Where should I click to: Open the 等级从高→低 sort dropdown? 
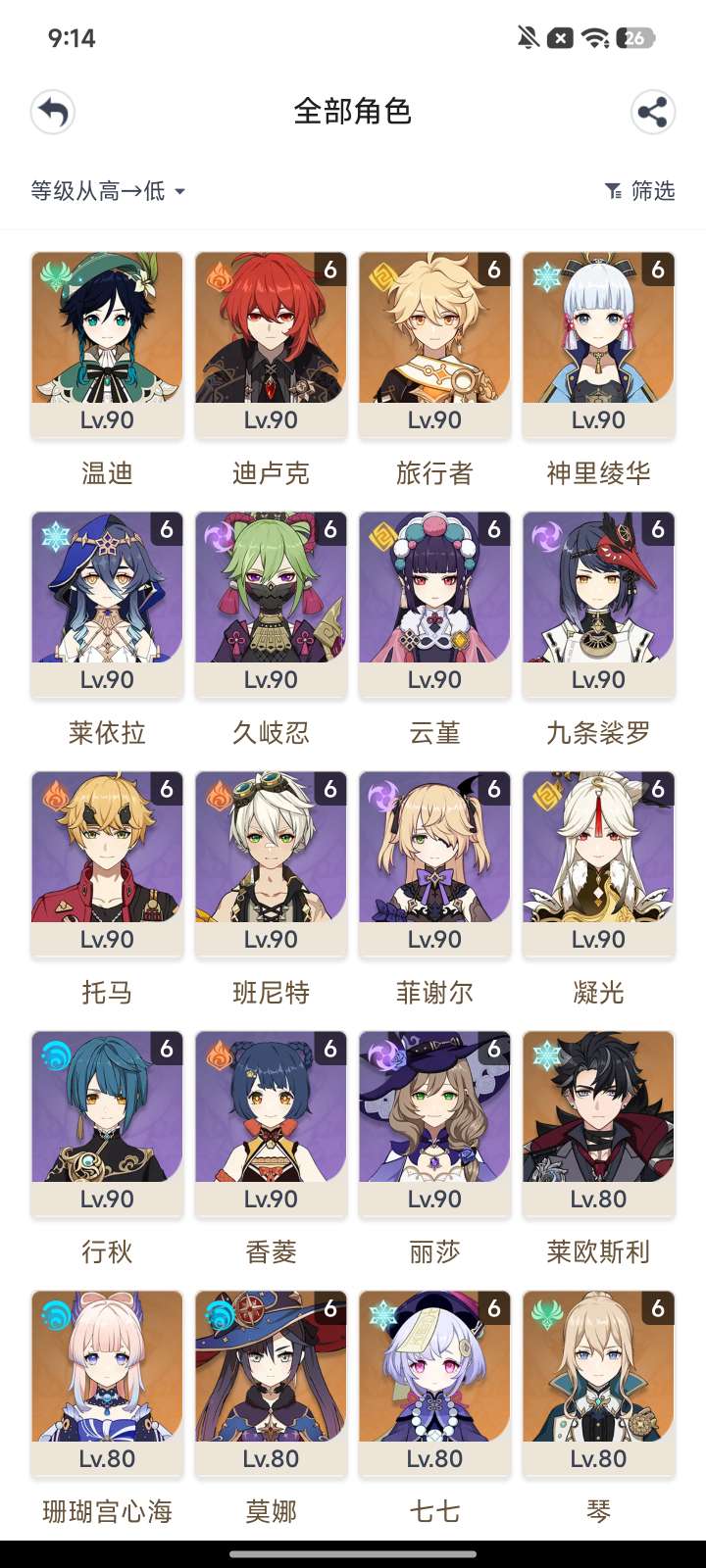108,191
